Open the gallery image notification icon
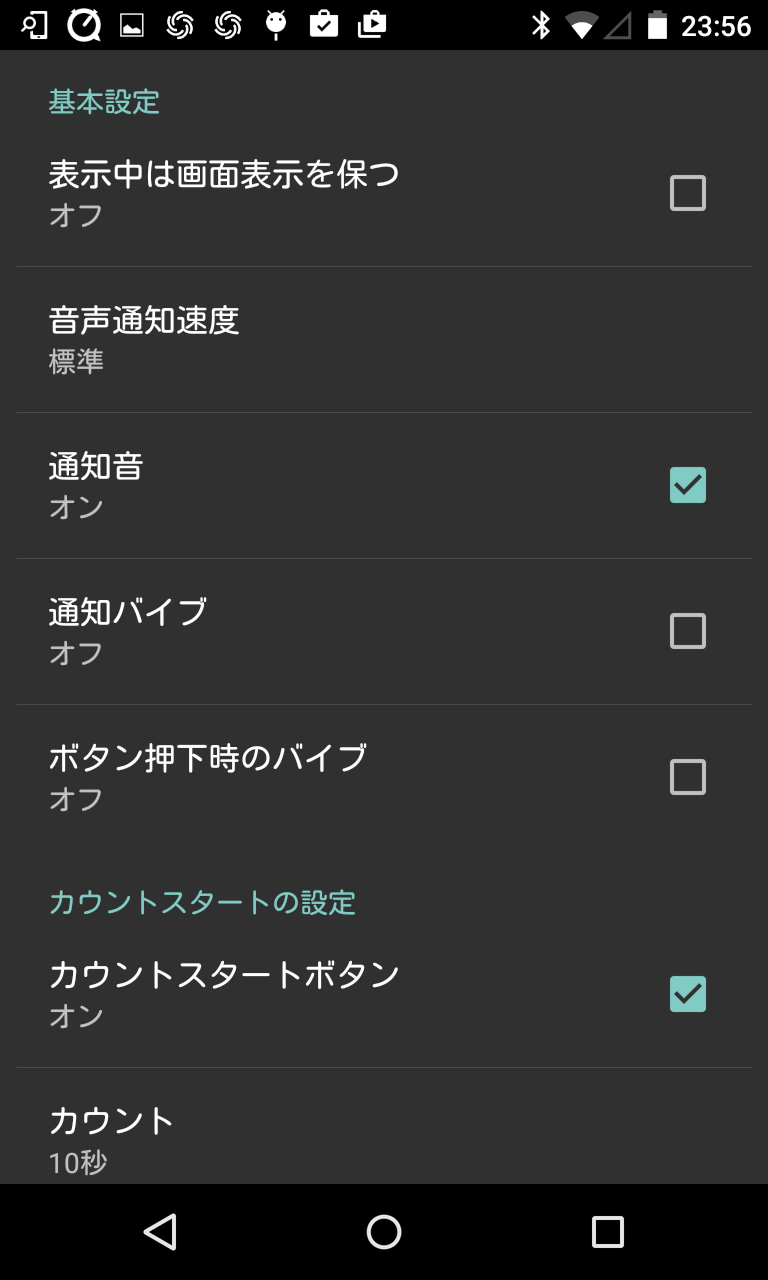768x1280 pixels. click(x=130, y=25)
